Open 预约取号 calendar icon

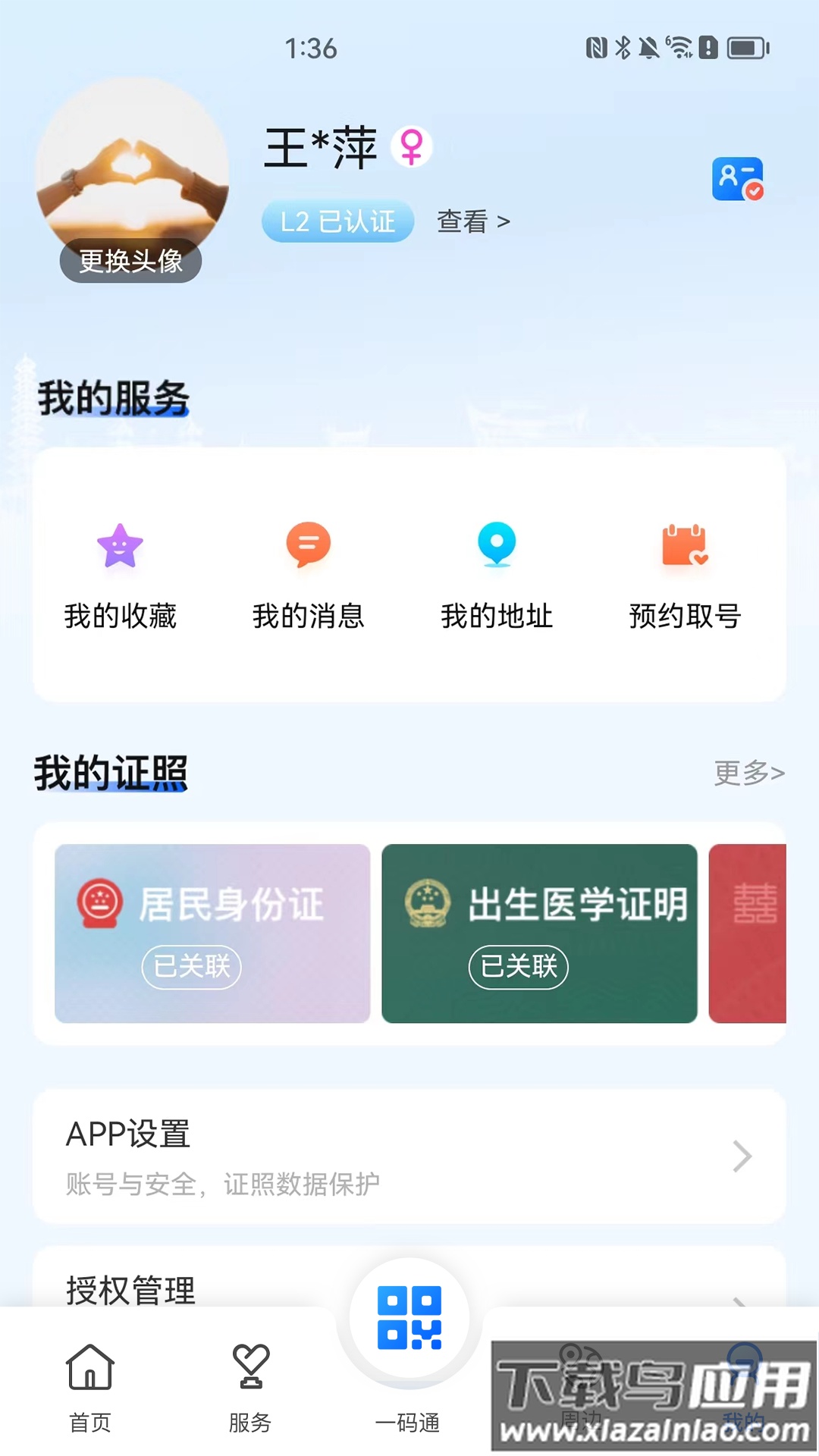684,545
